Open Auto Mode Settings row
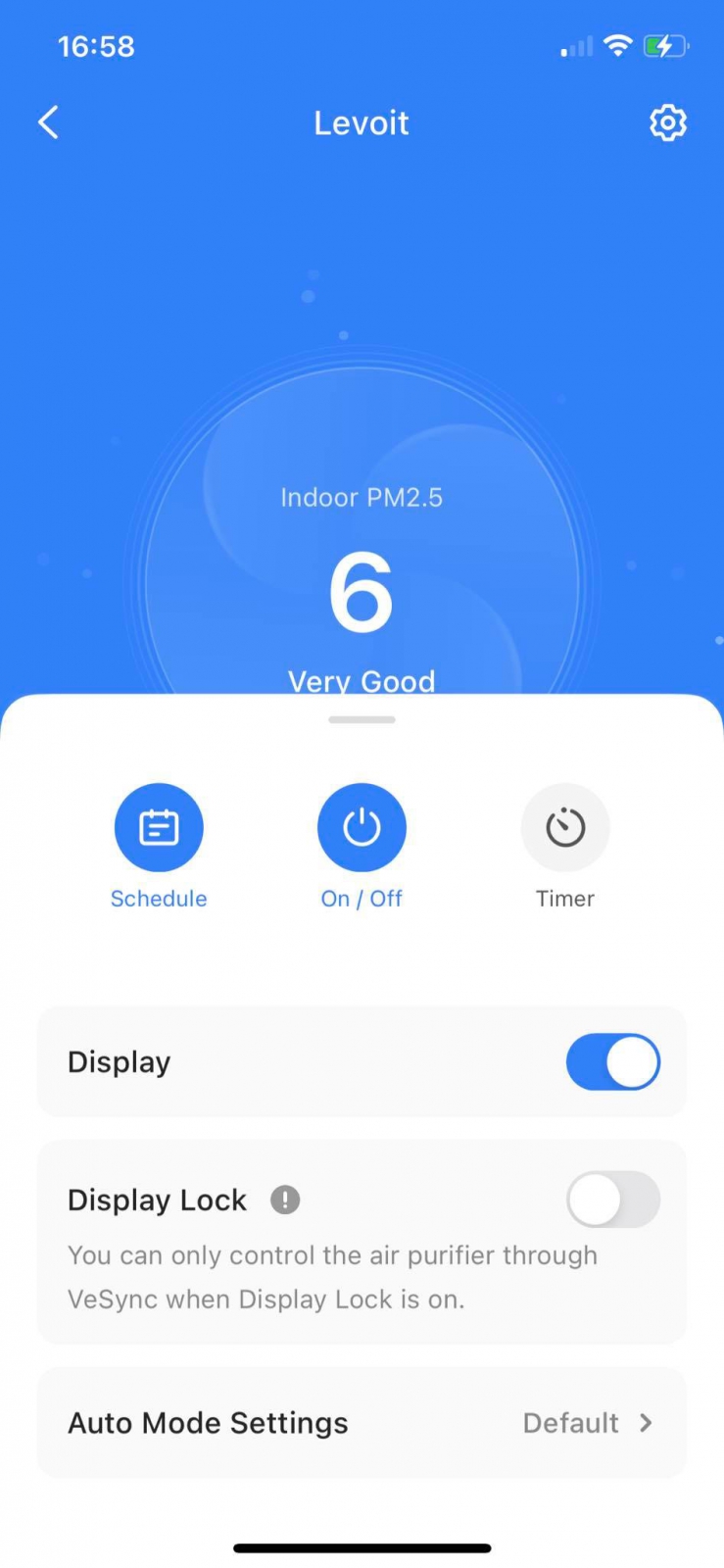Image resolution: width=724 pixels, height=1568 pixels. (362, 1423)
